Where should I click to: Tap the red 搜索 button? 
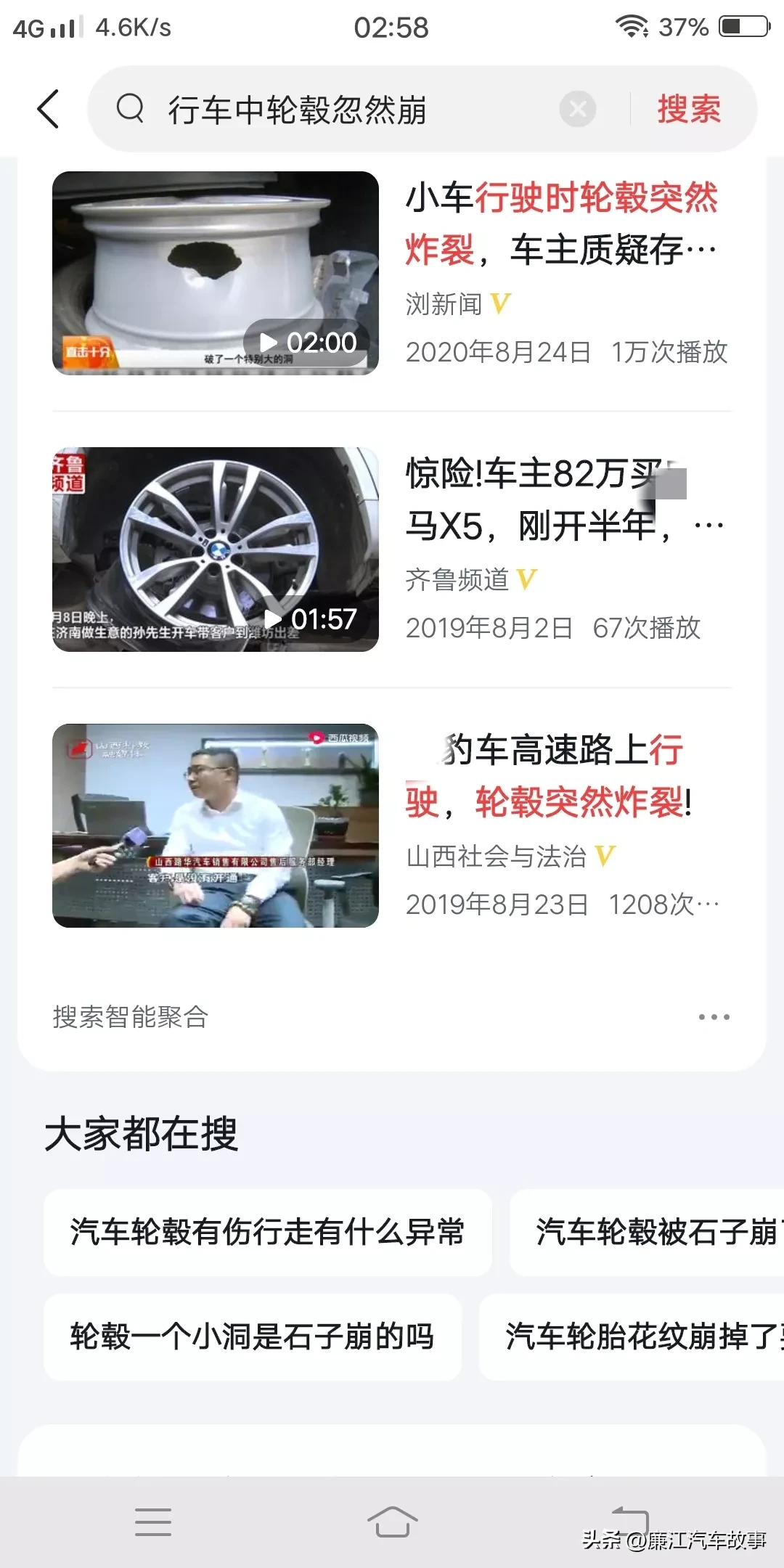(x=689, y=110)
